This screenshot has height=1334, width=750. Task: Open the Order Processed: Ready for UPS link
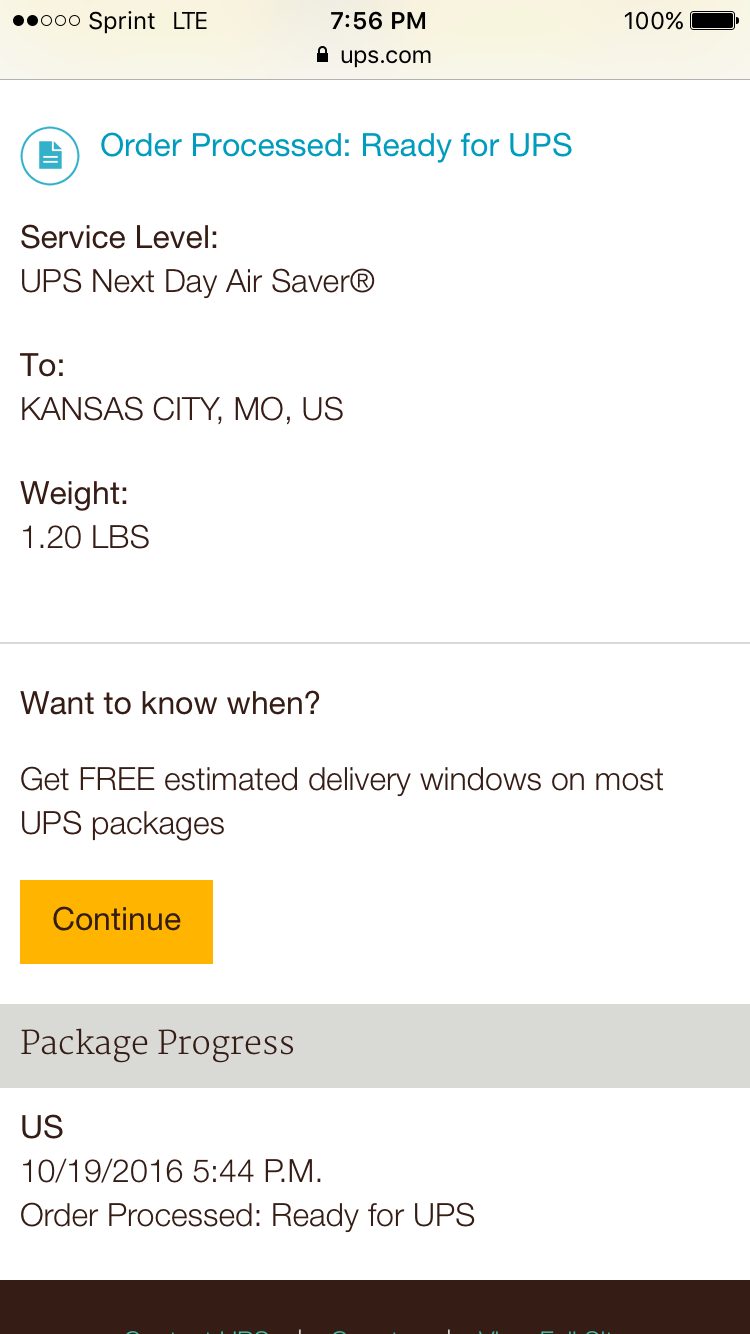pyautogui.click(x=336, y=146)
